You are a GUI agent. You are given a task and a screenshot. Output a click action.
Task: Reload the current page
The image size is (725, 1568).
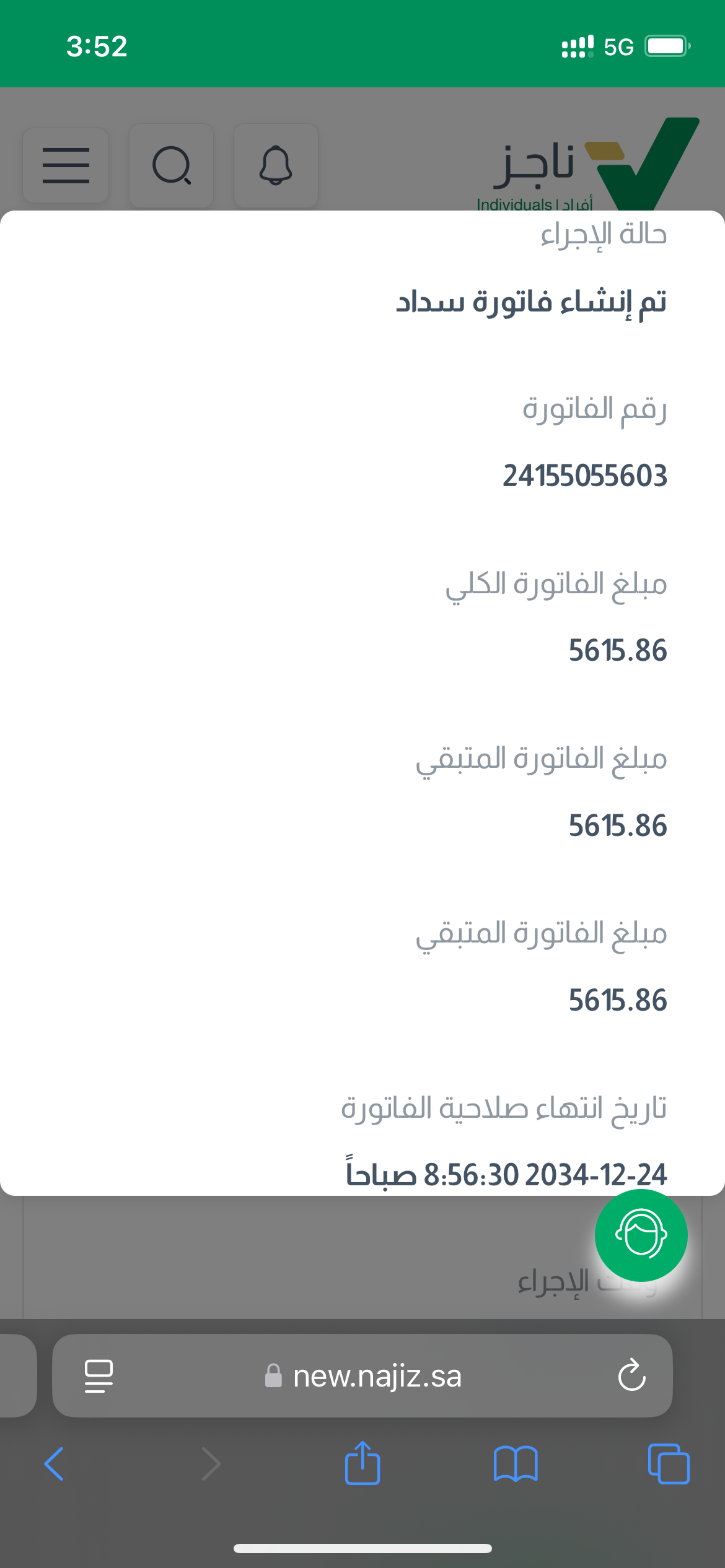click(631, 1376)
